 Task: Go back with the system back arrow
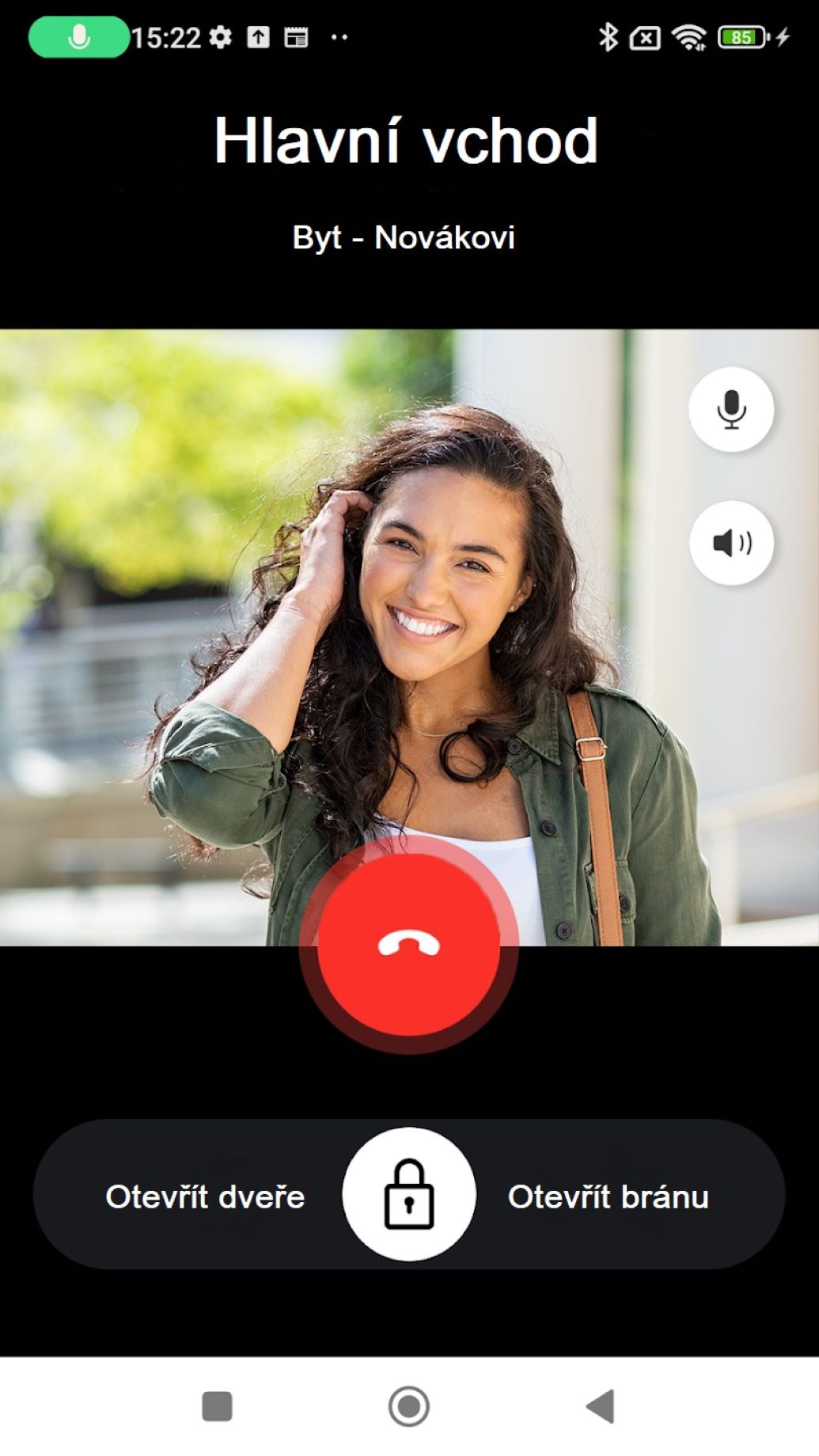pos(601,1406)
